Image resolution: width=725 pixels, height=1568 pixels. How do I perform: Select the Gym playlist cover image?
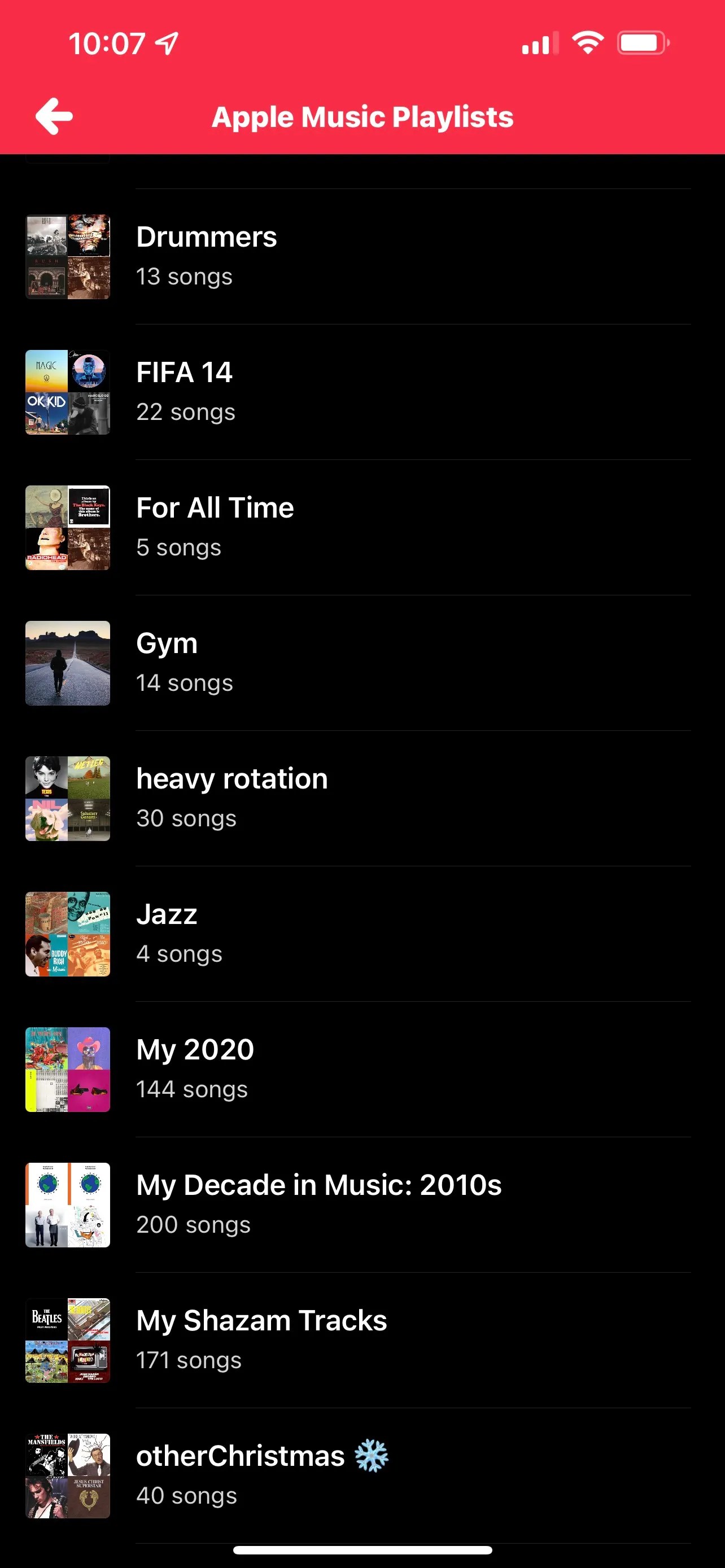67,663
